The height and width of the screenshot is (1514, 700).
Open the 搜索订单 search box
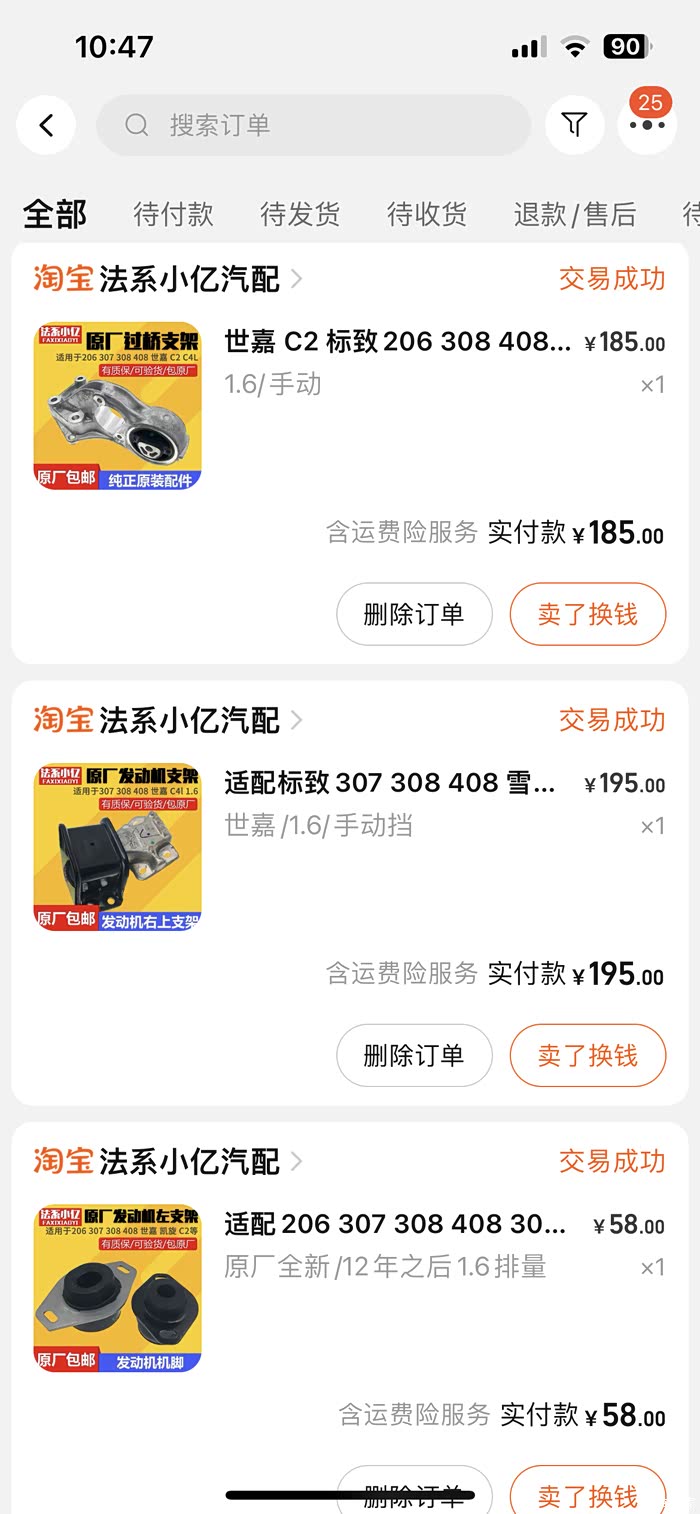tap(312, 125)
